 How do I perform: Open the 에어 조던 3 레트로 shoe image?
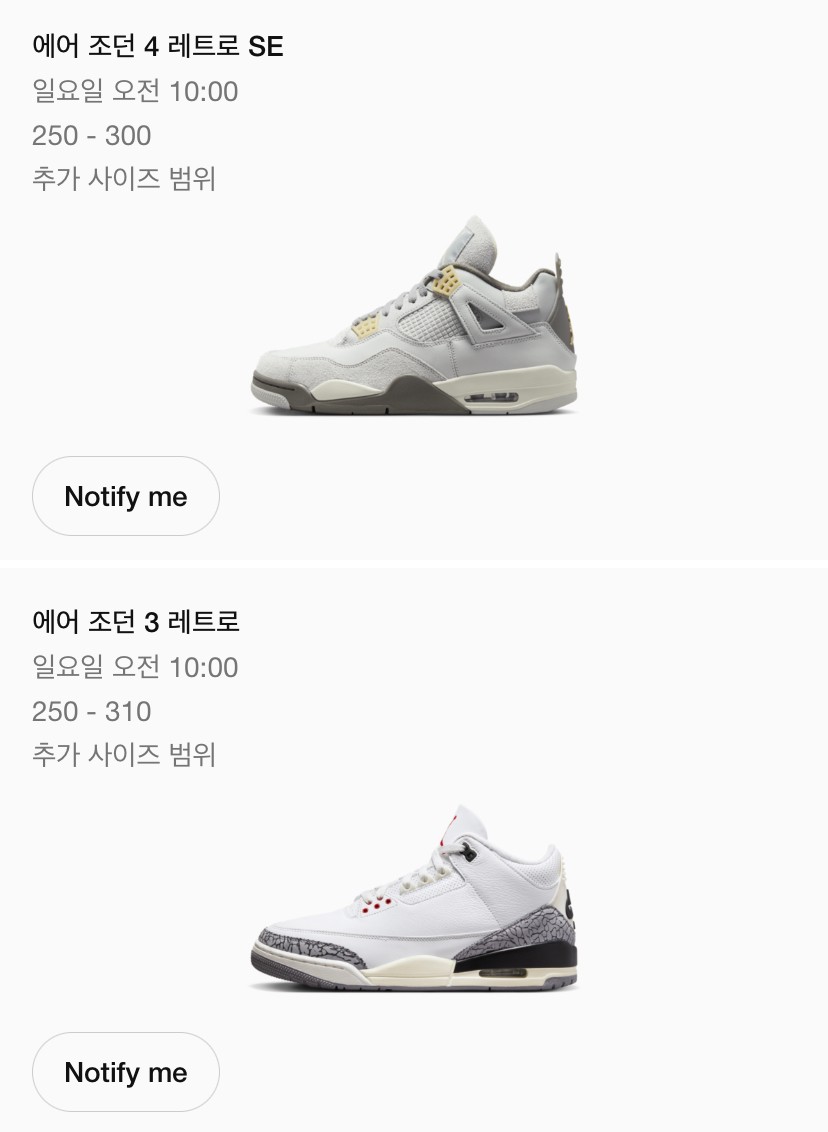pyautogui.click(x=414, y=897)
